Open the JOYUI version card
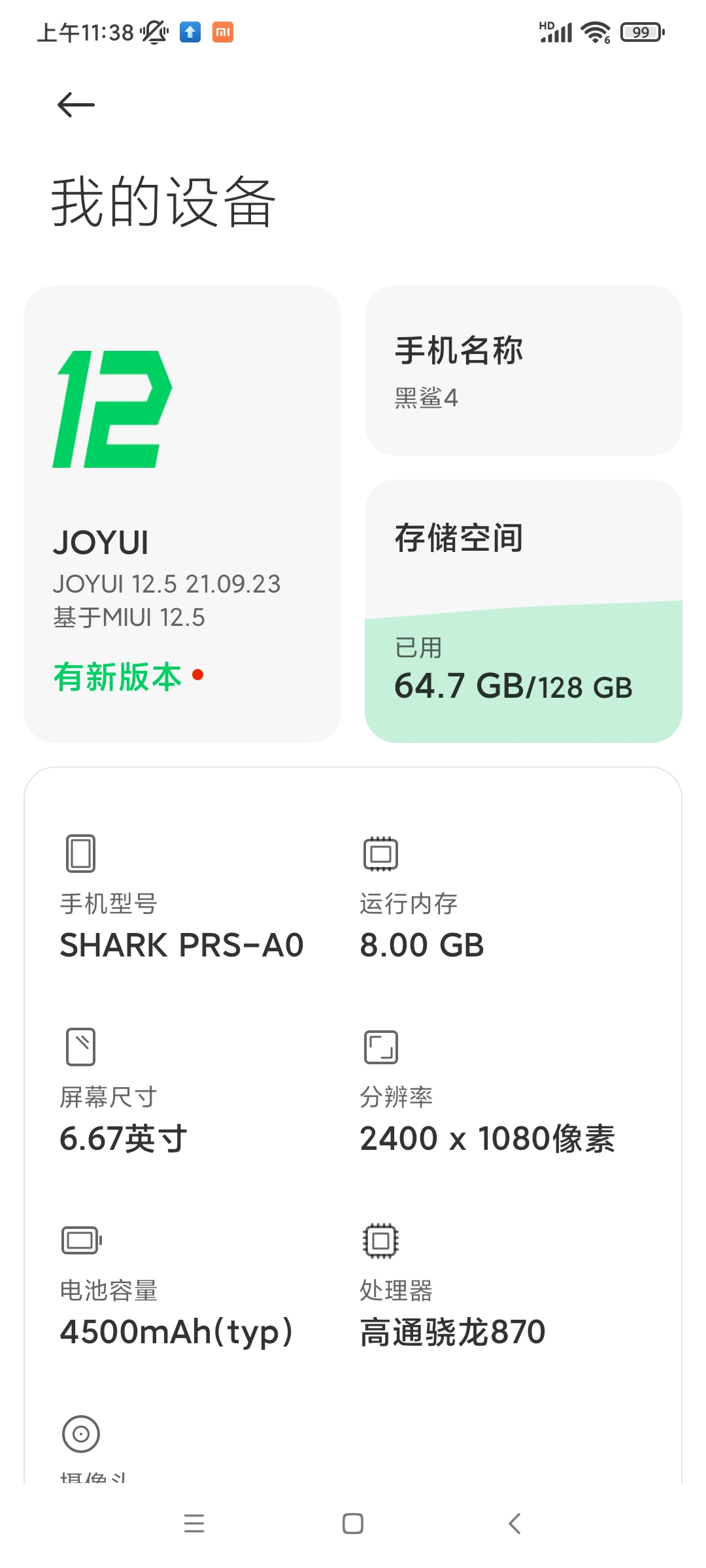This screenshot has width=706, height=1568. pyautogui.click(x=182, y=514)
